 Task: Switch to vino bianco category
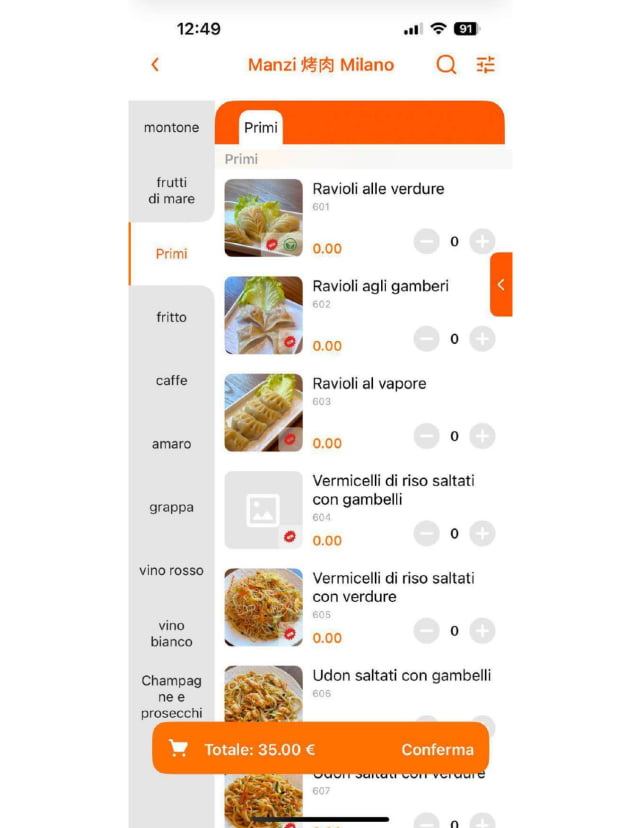point(171,634)
